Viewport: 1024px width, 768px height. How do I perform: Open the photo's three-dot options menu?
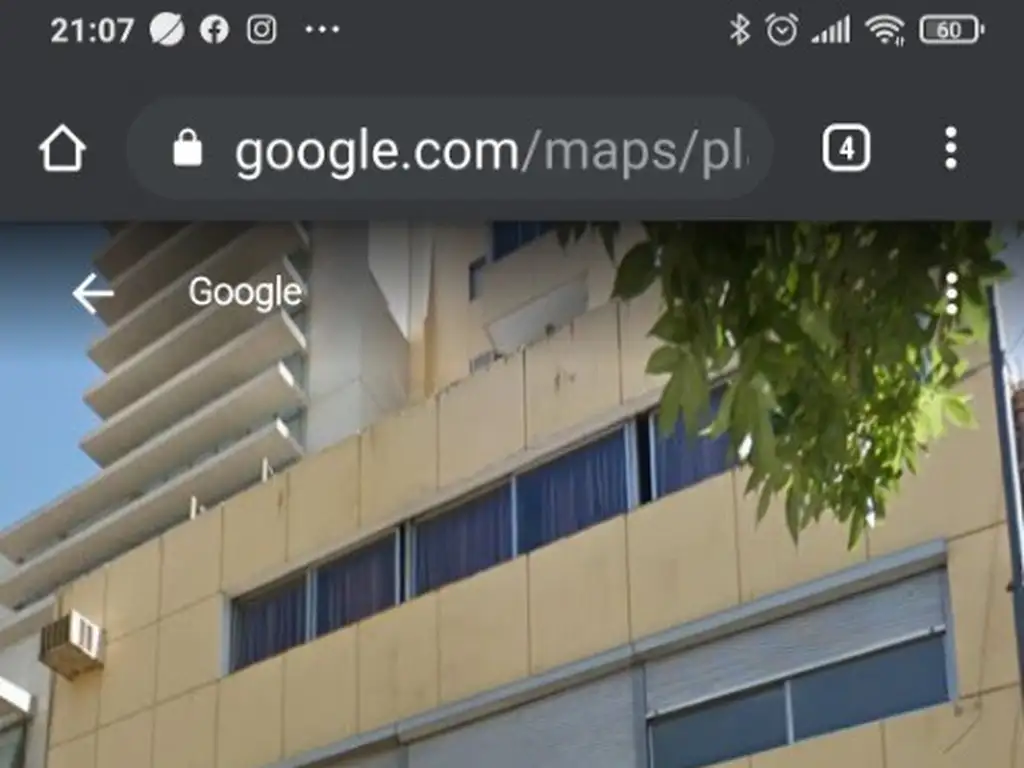pos(951,293)
